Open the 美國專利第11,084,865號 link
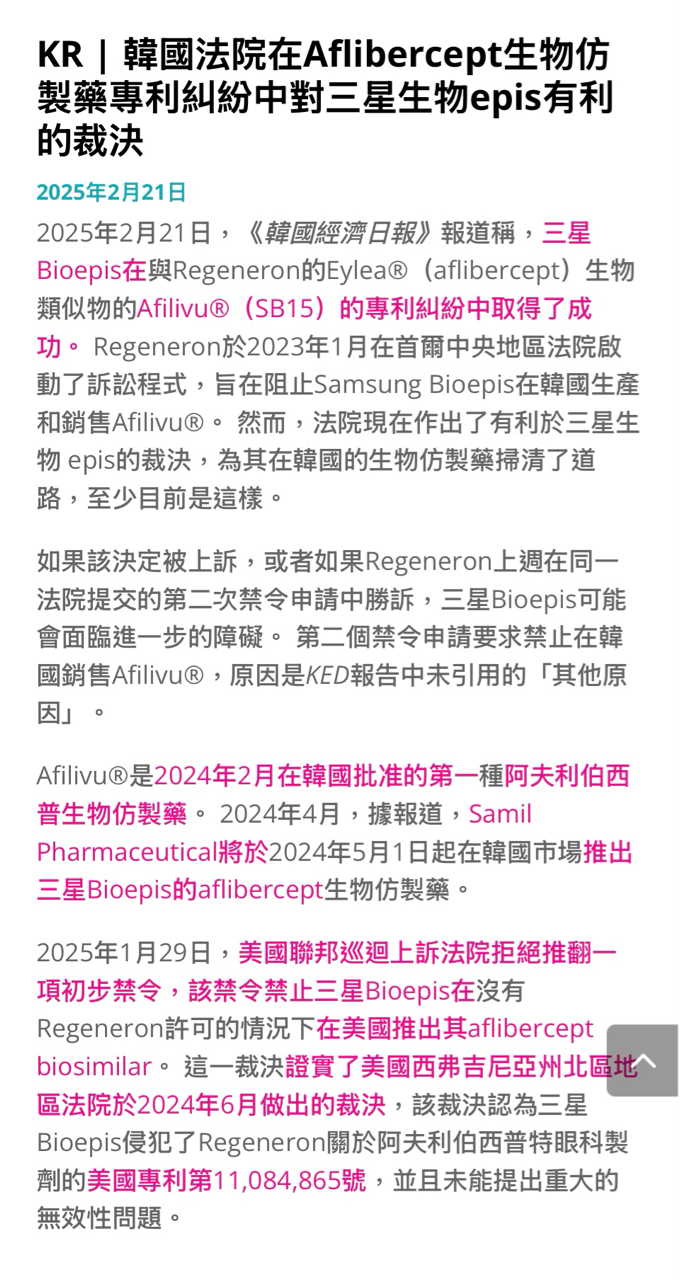Screen dimensions: 680x1280 (227, 1181)
